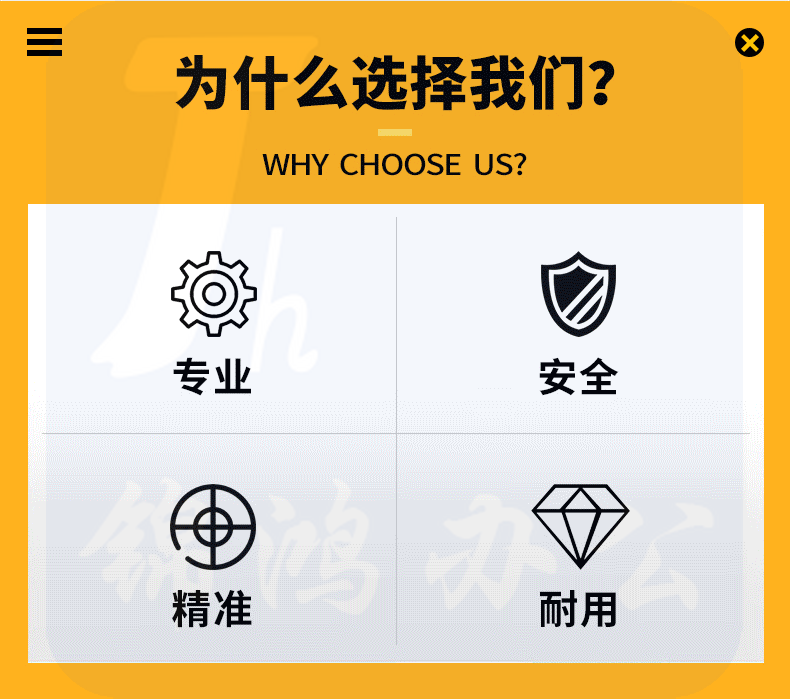
Task: Open the hamburger menu
Action: (44, 42)
